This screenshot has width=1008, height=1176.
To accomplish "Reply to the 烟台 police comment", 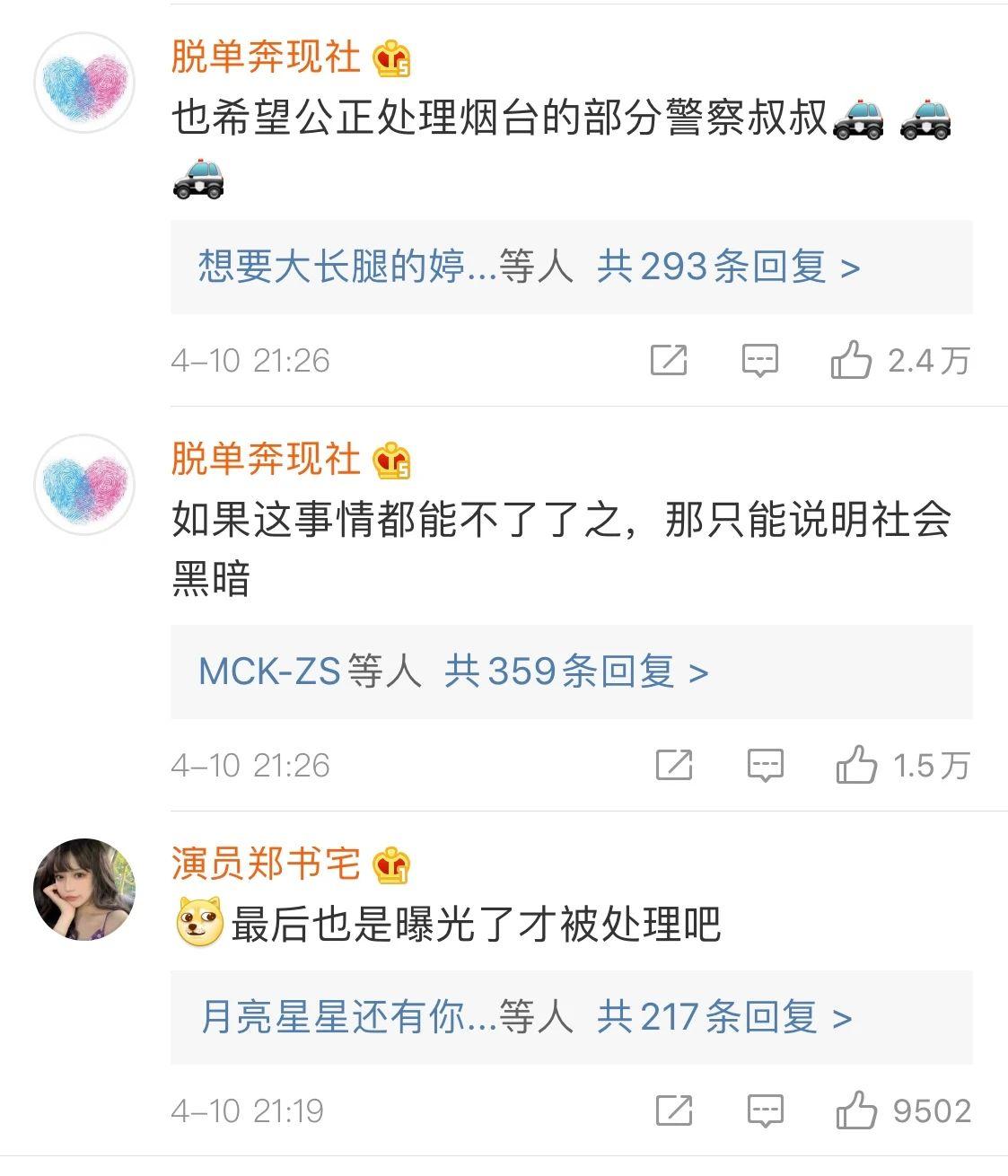I will coord(759,361).
